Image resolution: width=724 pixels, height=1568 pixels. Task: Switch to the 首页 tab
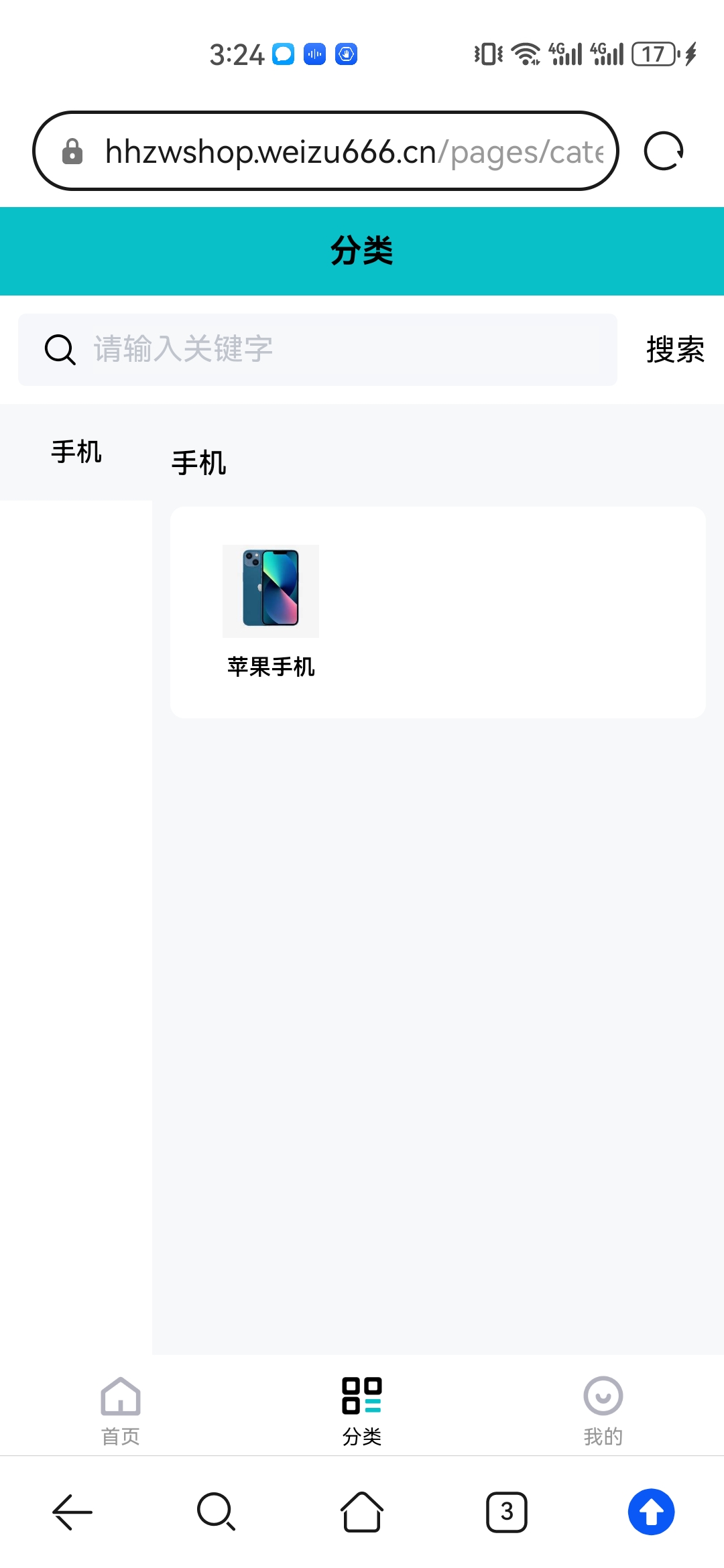point(121,1411)
